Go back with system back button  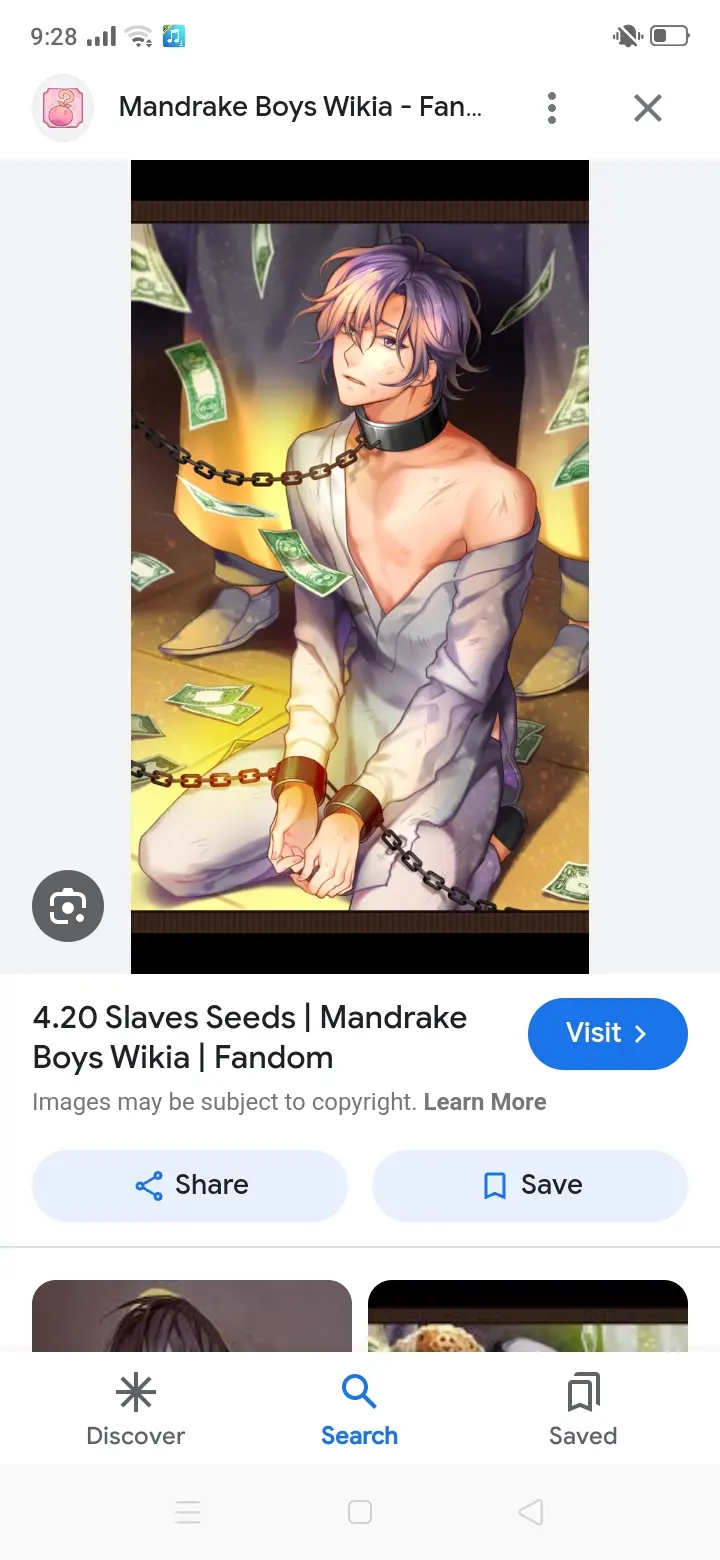coord(531,1512)
